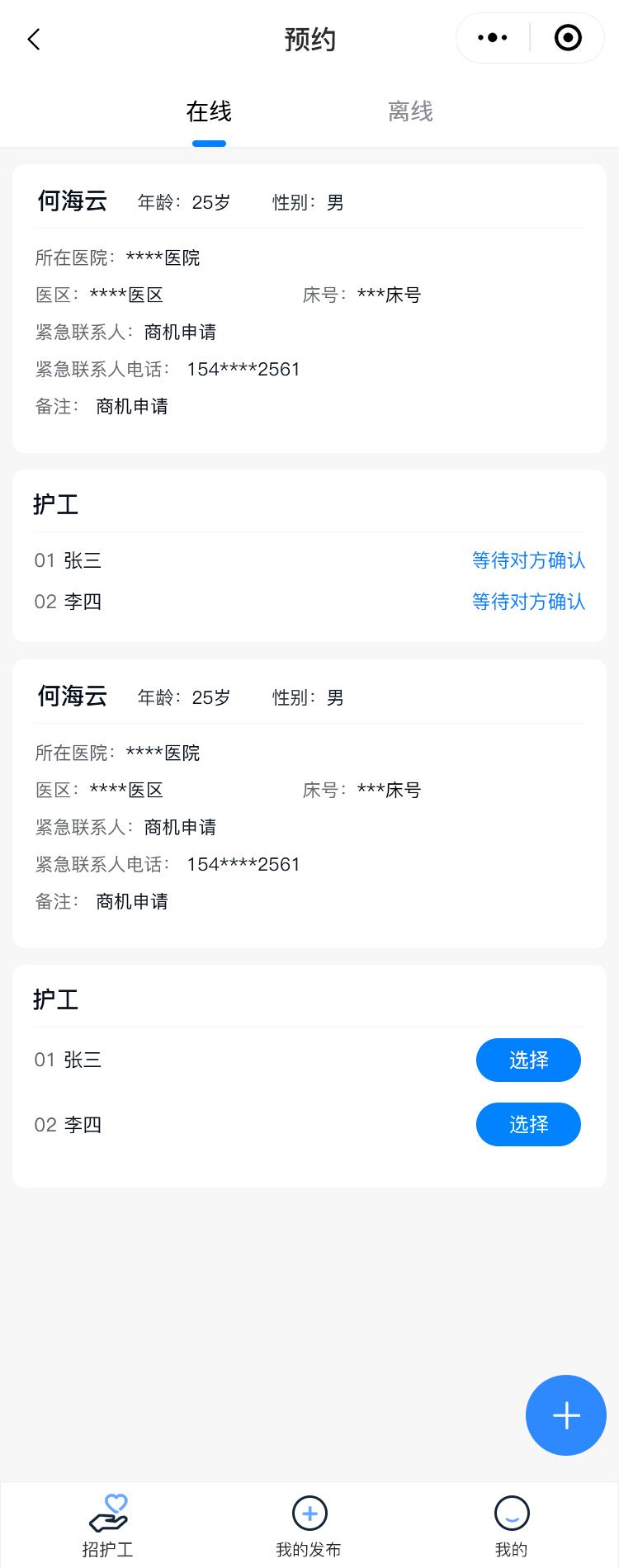Image resolution: width=619 pixels, height=1568 pixels.
Task: Go to the 我的 tab
Action: tap(511, 1525)
